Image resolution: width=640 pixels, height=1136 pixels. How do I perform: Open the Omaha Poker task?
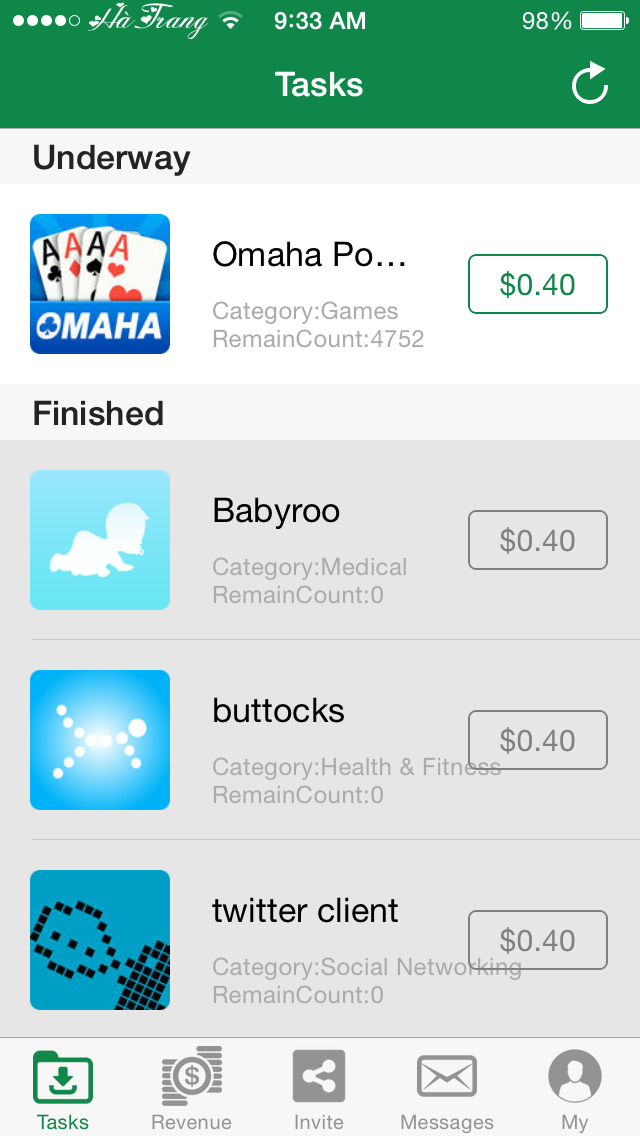point(308,284)
